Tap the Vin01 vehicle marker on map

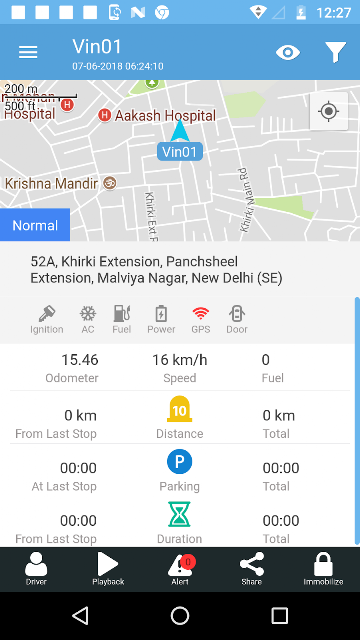pos(180,142)
